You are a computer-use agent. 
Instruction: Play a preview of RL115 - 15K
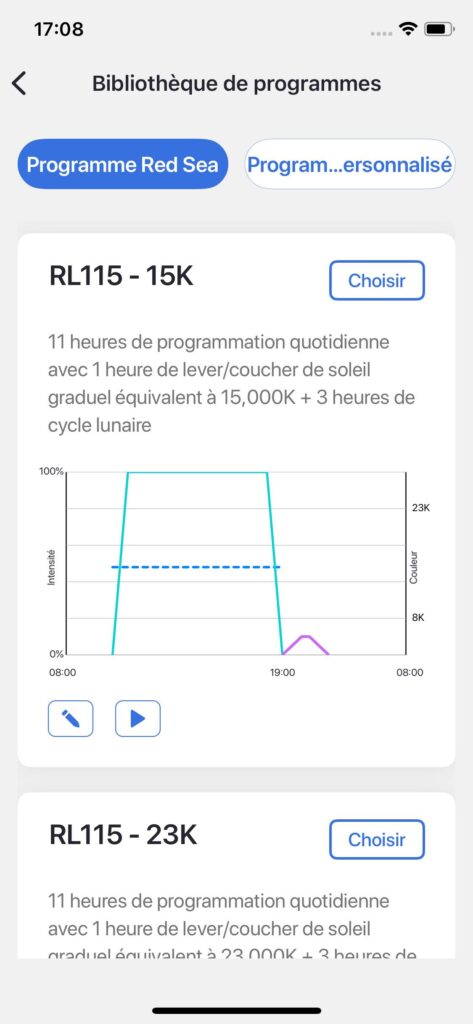138,718
